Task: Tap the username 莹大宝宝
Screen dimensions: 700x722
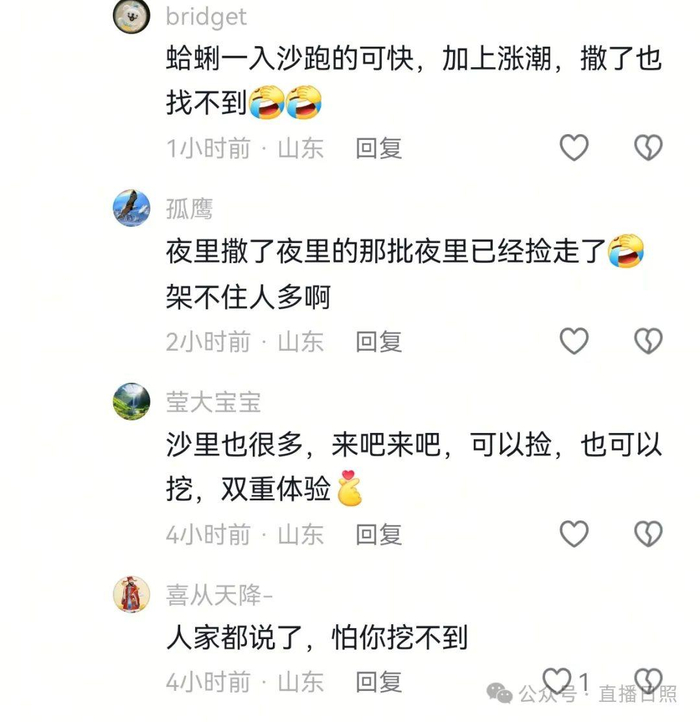Action: pos(213,402)
